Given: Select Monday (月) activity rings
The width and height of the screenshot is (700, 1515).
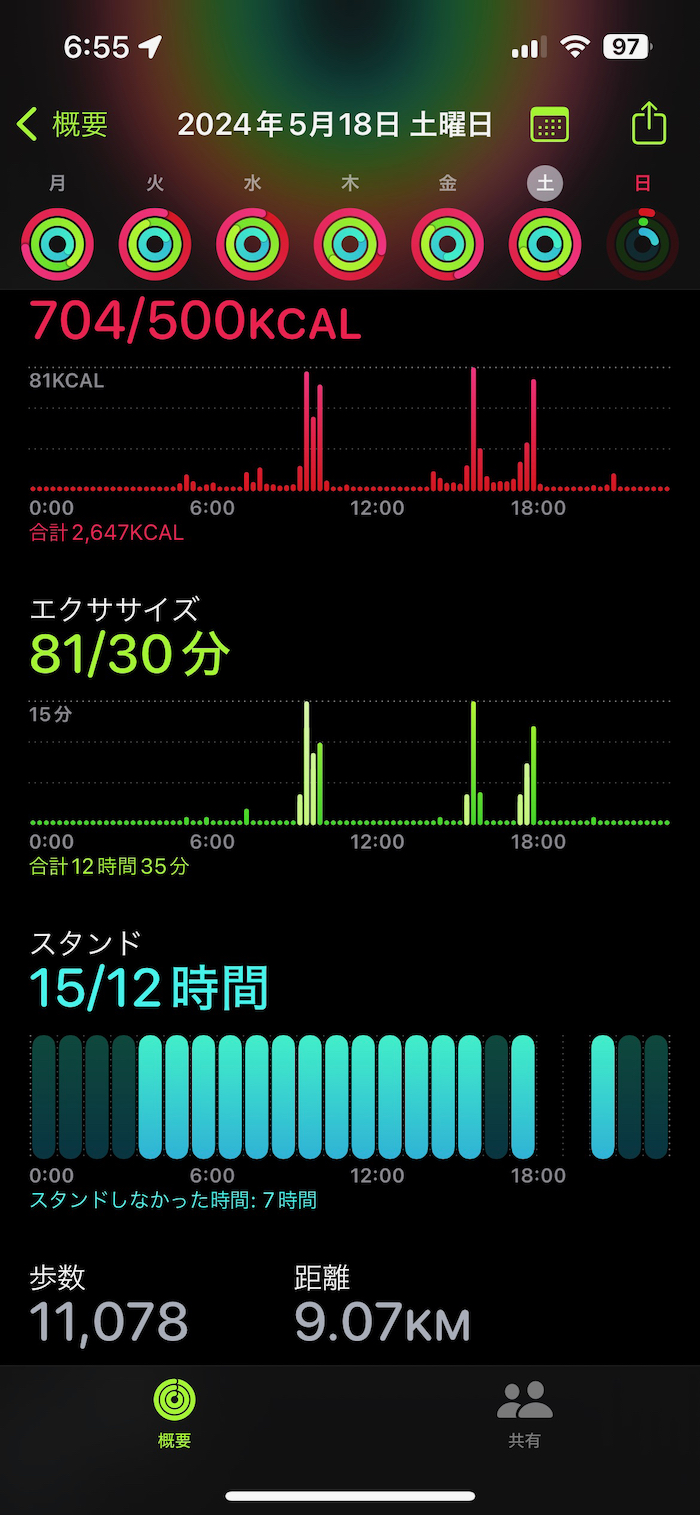Looking at the screenshot, I should 57,244.
